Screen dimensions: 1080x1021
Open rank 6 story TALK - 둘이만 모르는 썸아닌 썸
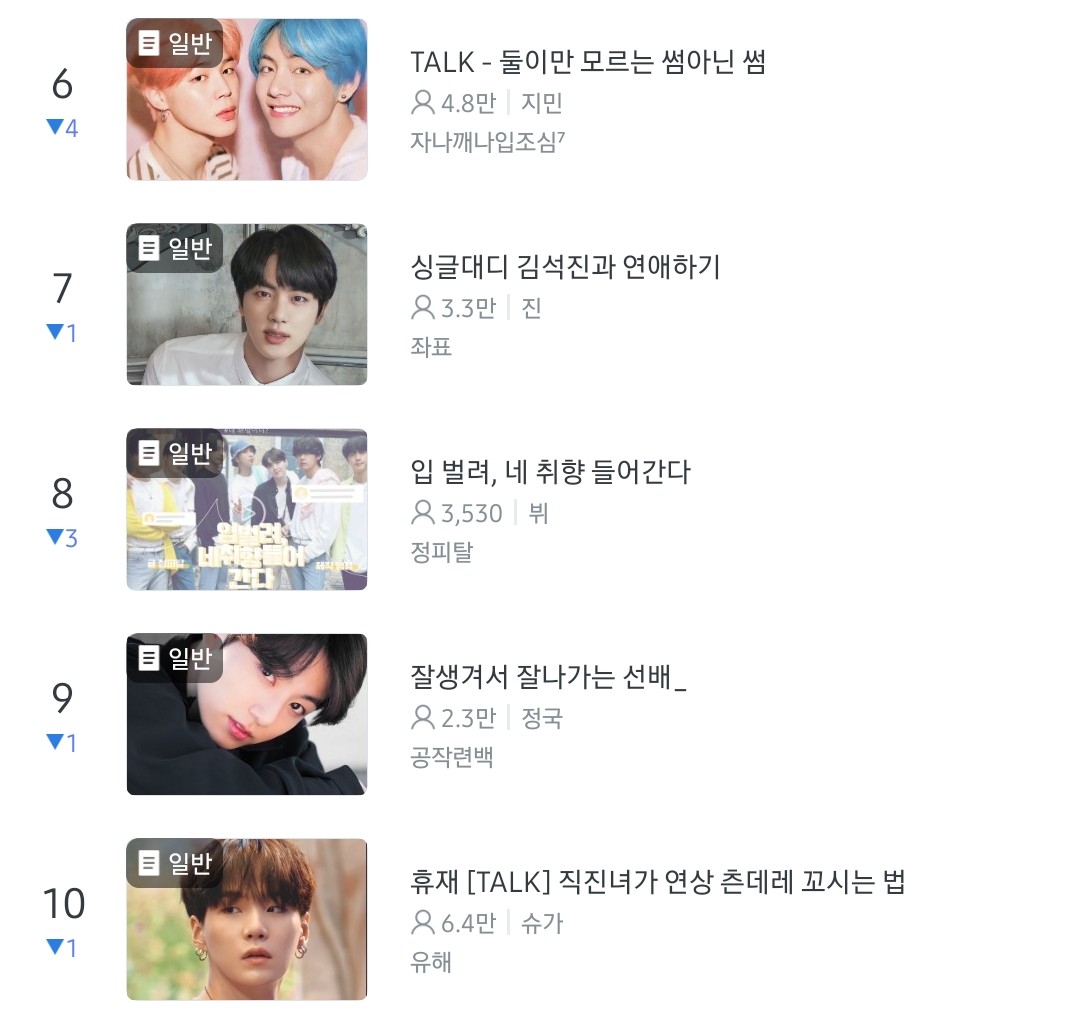[x=588, y=62]
